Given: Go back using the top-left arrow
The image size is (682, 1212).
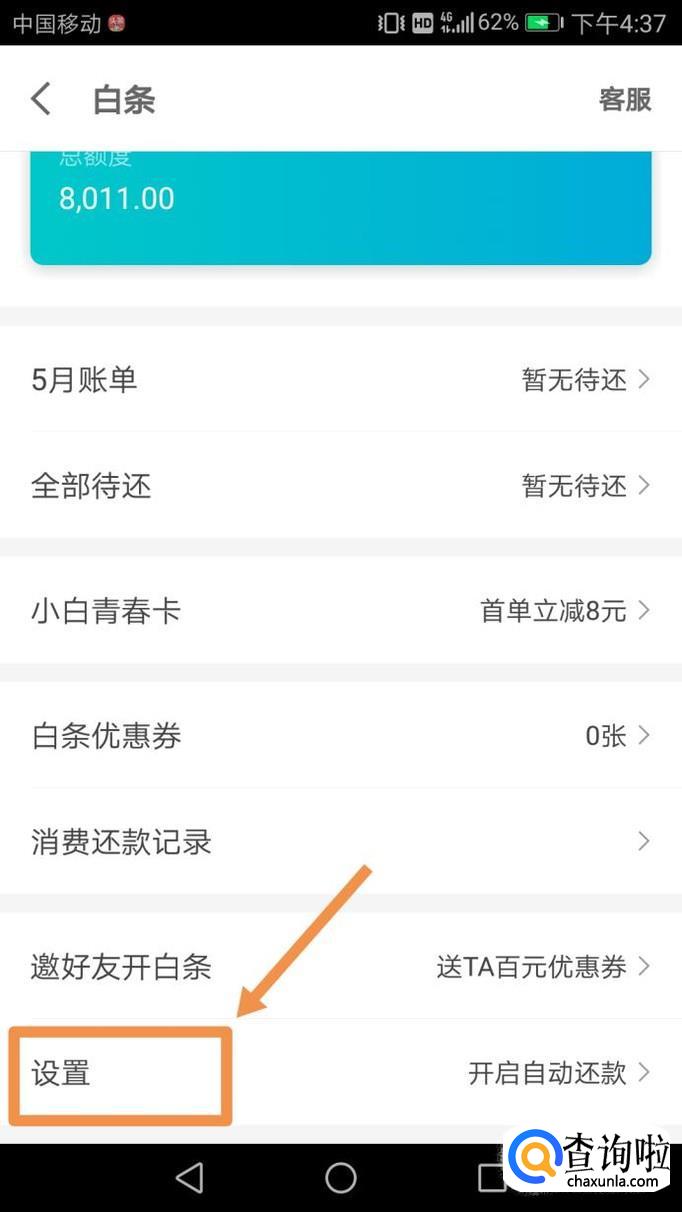Looking at the screenshot, I should 41,99.
